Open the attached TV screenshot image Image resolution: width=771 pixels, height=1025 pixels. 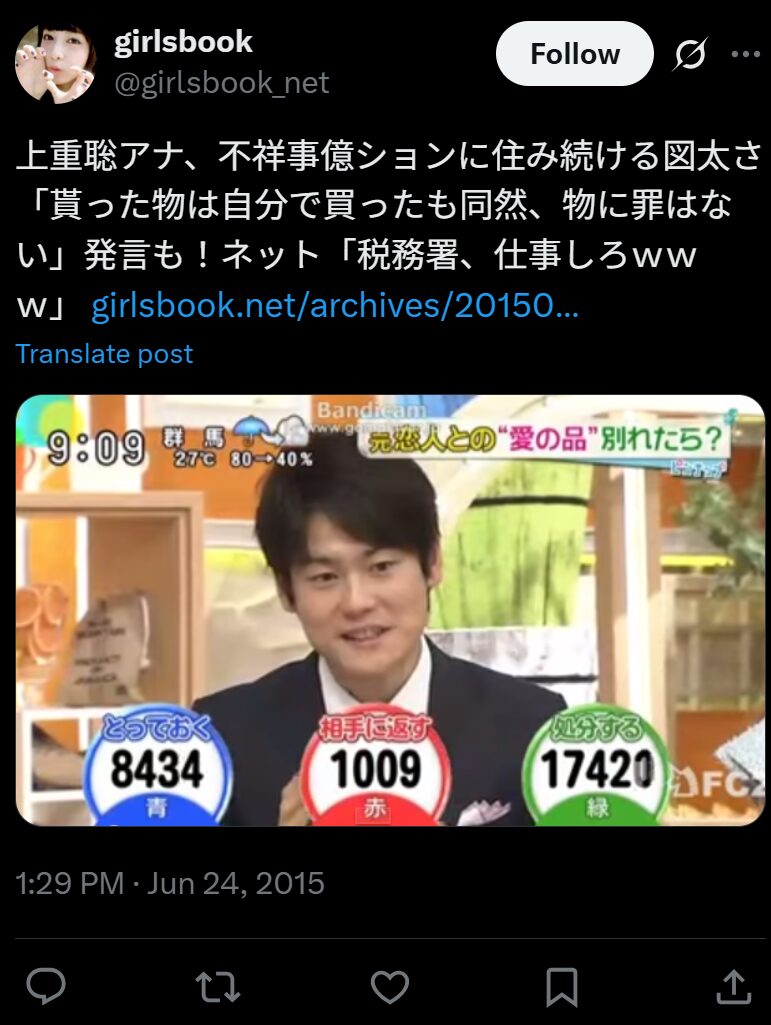tap(390, 610)
